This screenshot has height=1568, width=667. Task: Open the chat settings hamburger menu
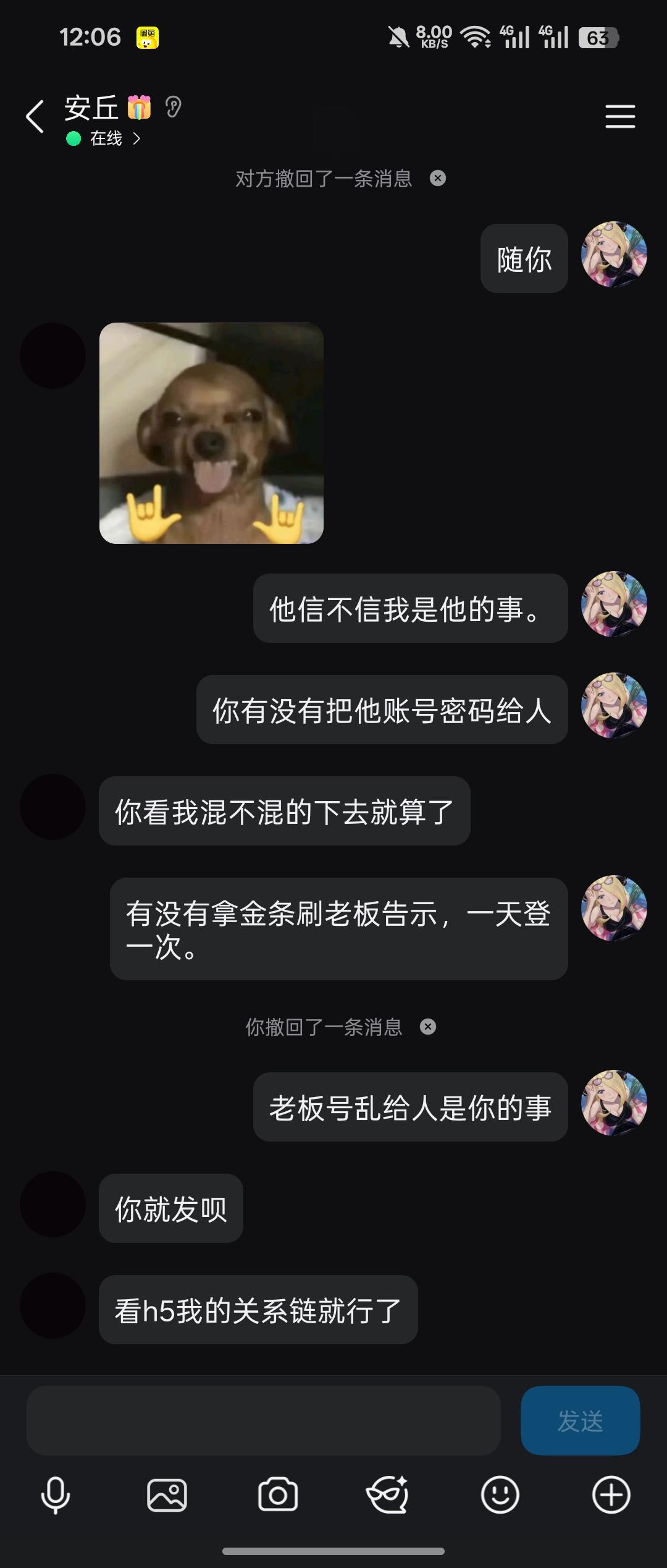point(620,116)
